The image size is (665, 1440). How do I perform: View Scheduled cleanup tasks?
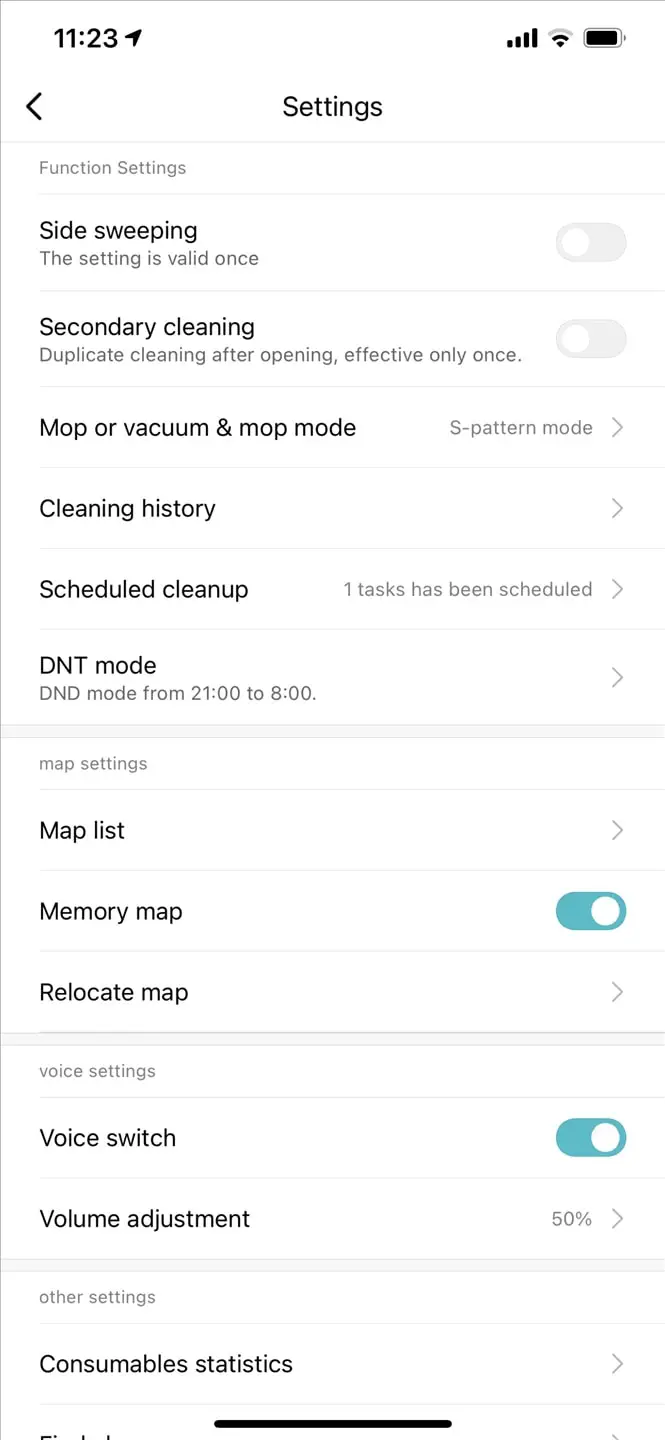[x=332, y=589]
